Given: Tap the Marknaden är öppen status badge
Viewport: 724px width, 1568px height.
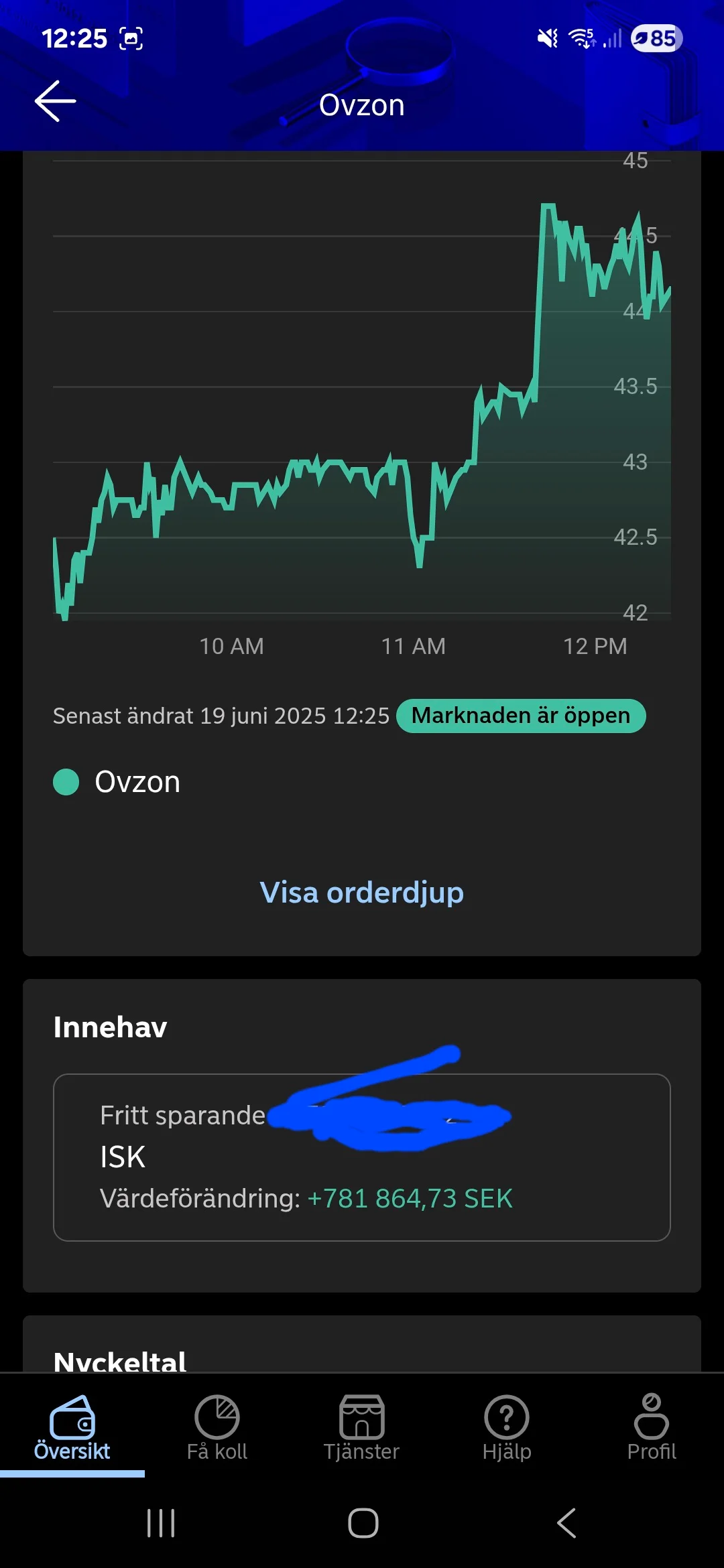Looking at the screenshot, I should 521,715.
